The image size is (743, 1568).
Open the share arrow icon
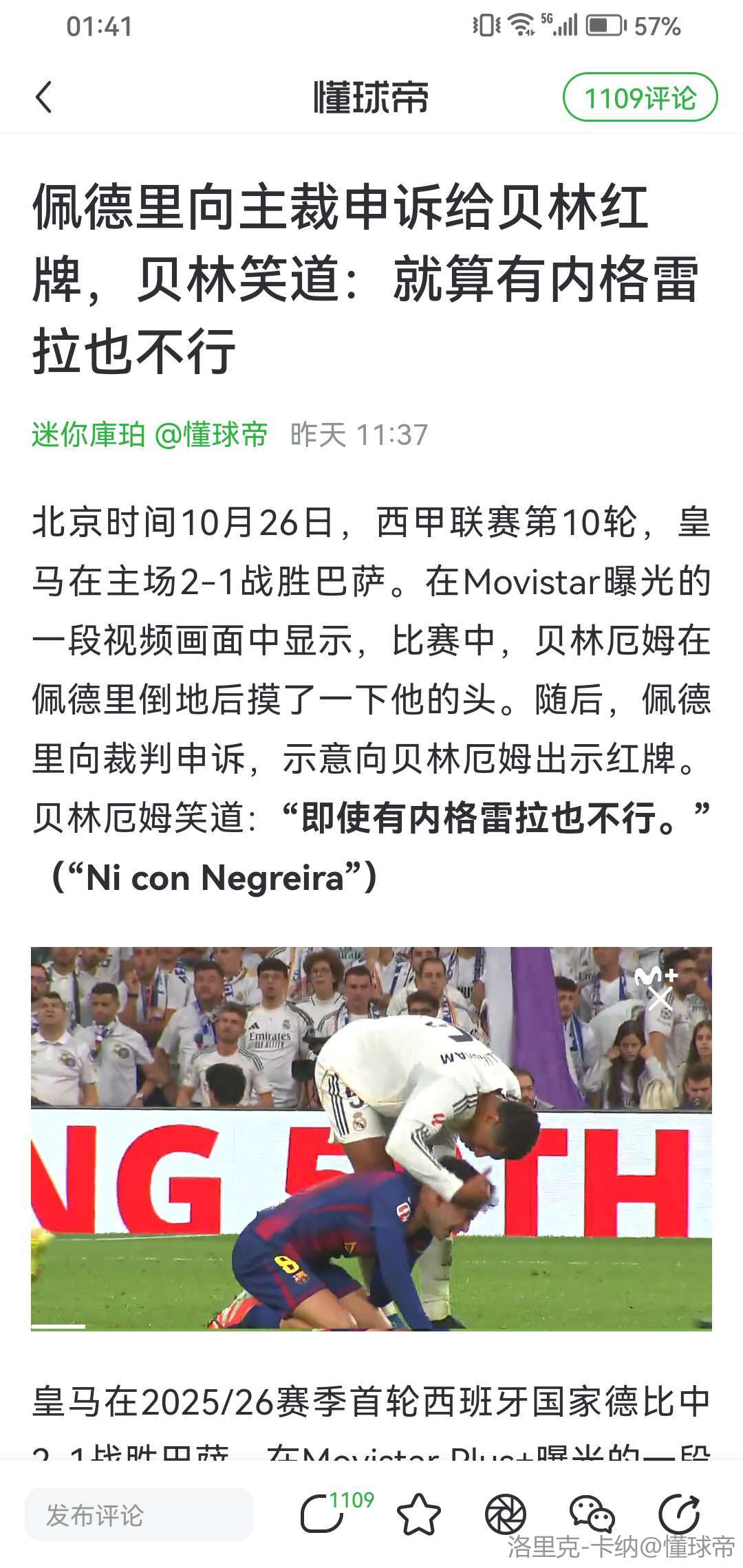point(679,1515)
